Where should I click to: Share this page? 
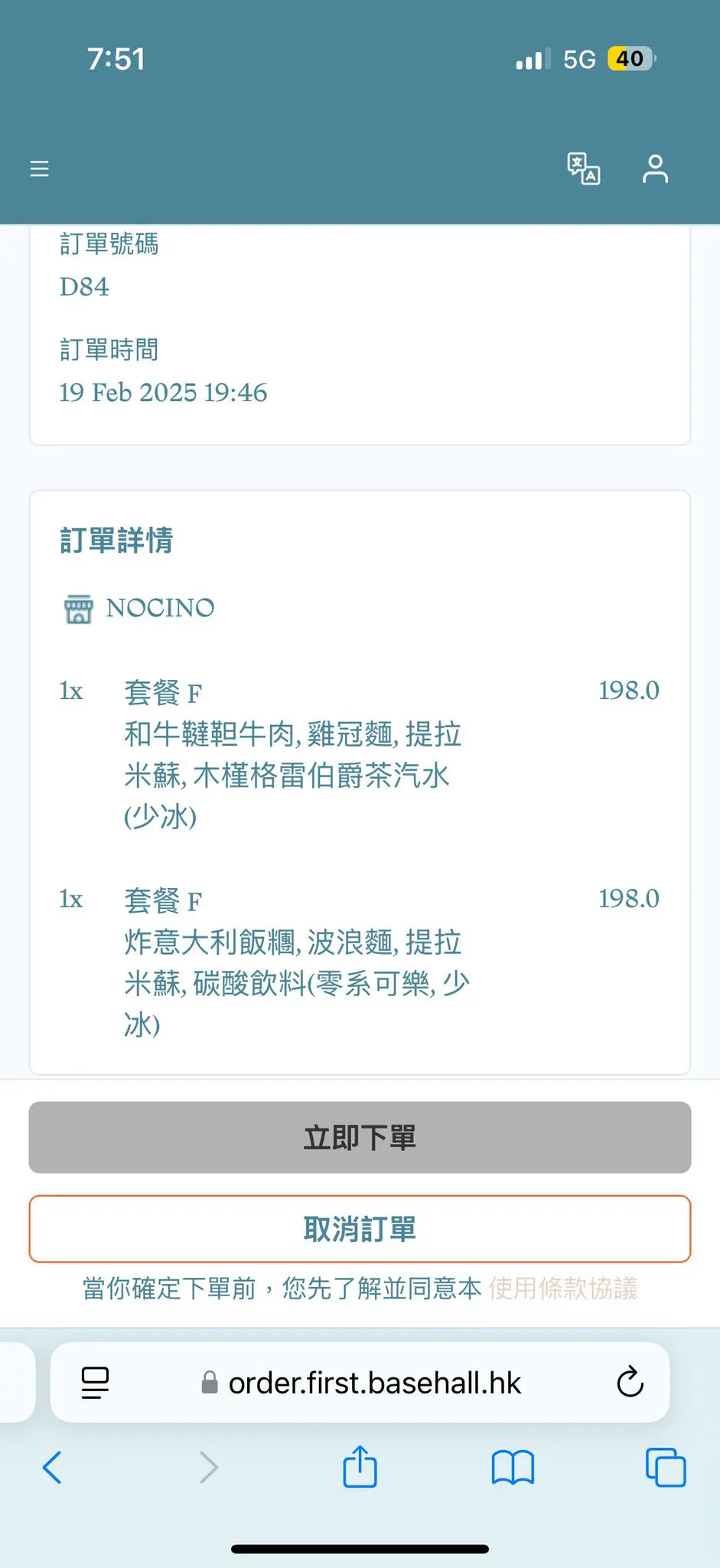click(x=360, y=1466)
